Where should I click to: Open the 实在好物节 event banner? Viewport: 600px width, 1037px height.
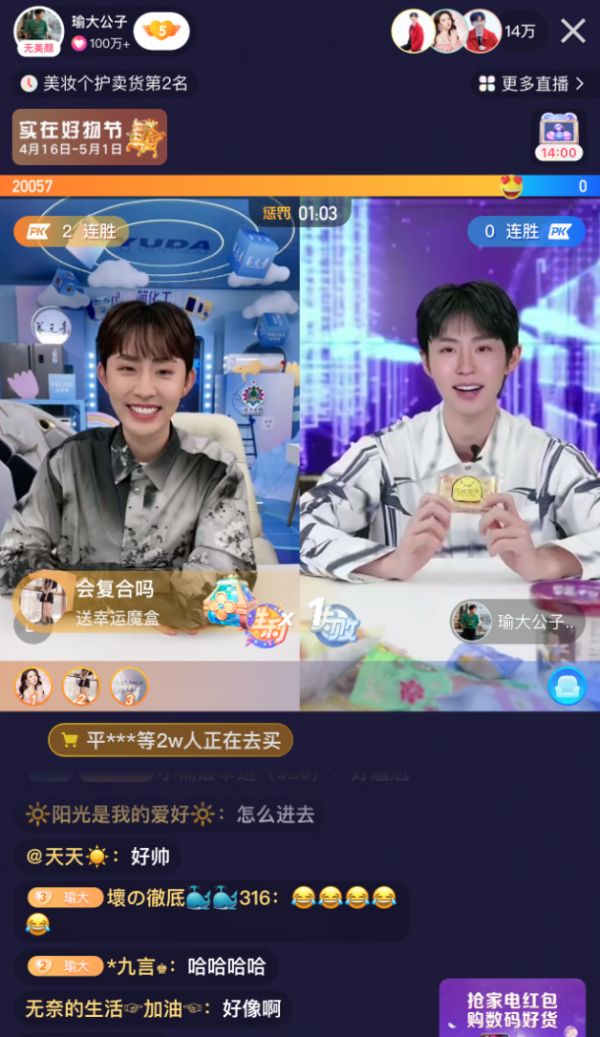click(x=89, y=137)
